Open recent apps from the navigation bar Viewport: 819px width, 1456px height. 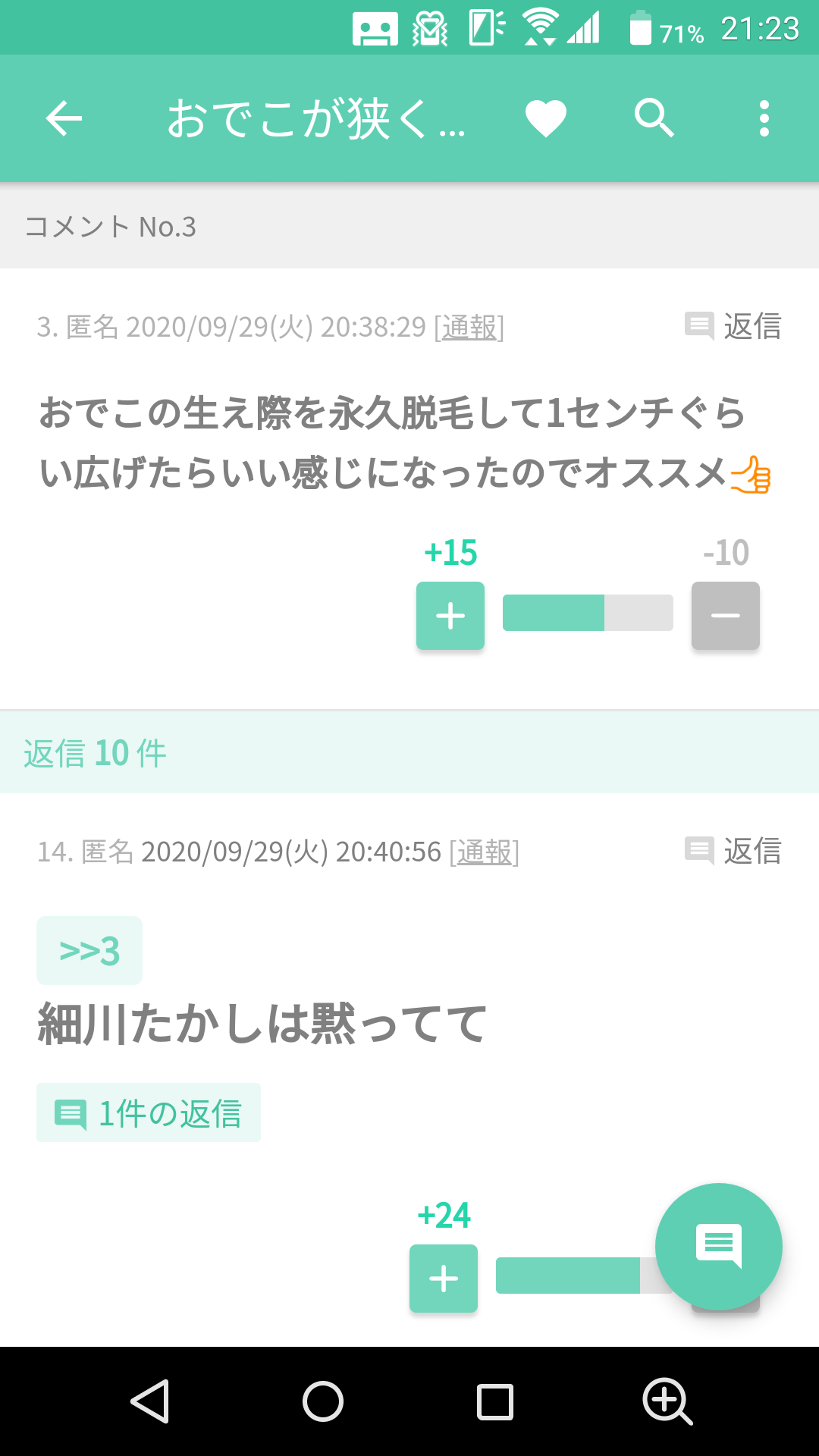[x=495, y=1401]
